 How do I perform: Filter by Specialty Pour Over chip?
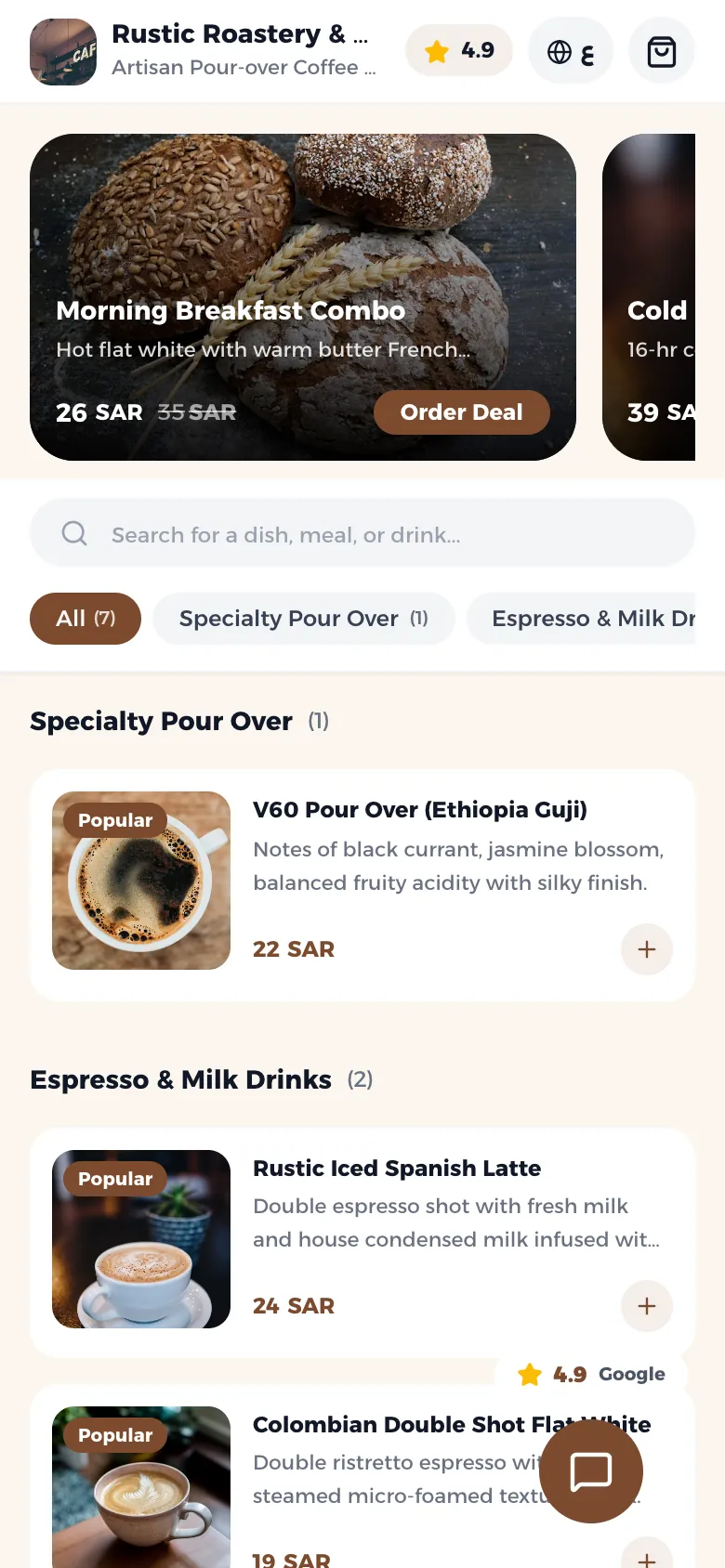[304, 619]
